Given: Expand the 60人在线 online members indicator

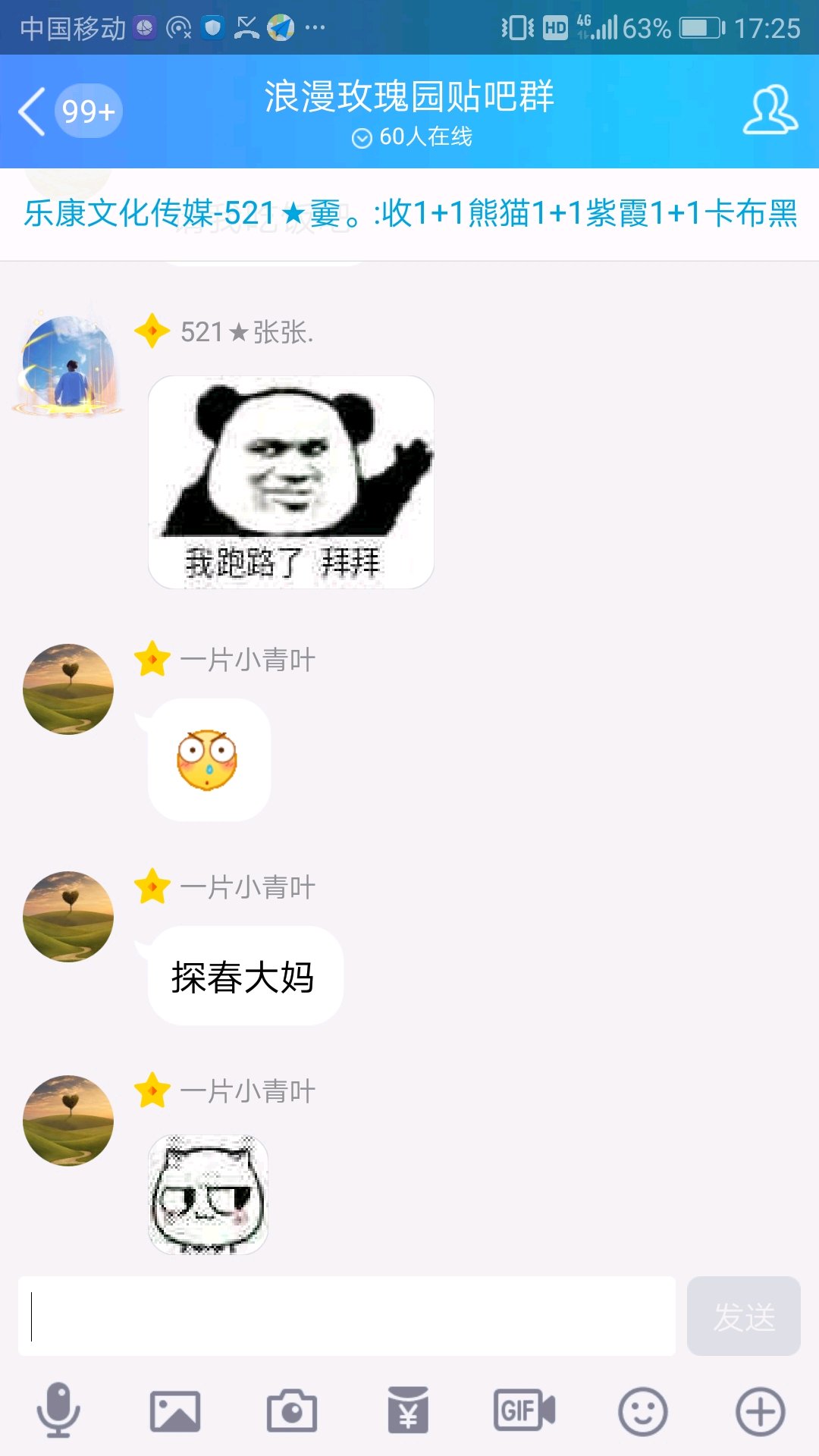Looking at the screenshot, I should pos(412,137).
